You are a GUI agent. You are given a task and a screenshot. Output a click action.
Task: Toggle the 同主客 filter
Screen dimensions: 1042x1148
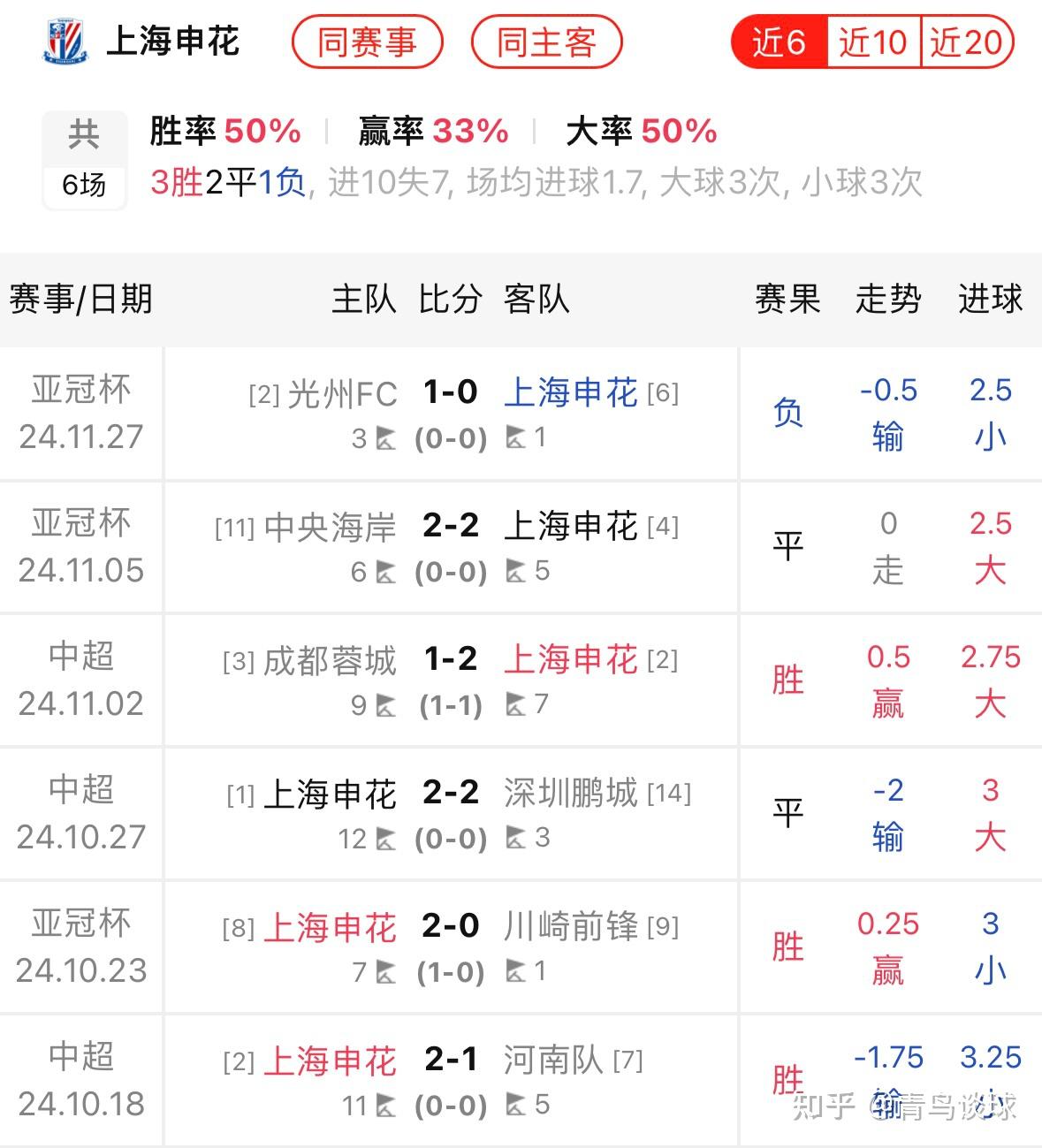[x=545, y=41]
